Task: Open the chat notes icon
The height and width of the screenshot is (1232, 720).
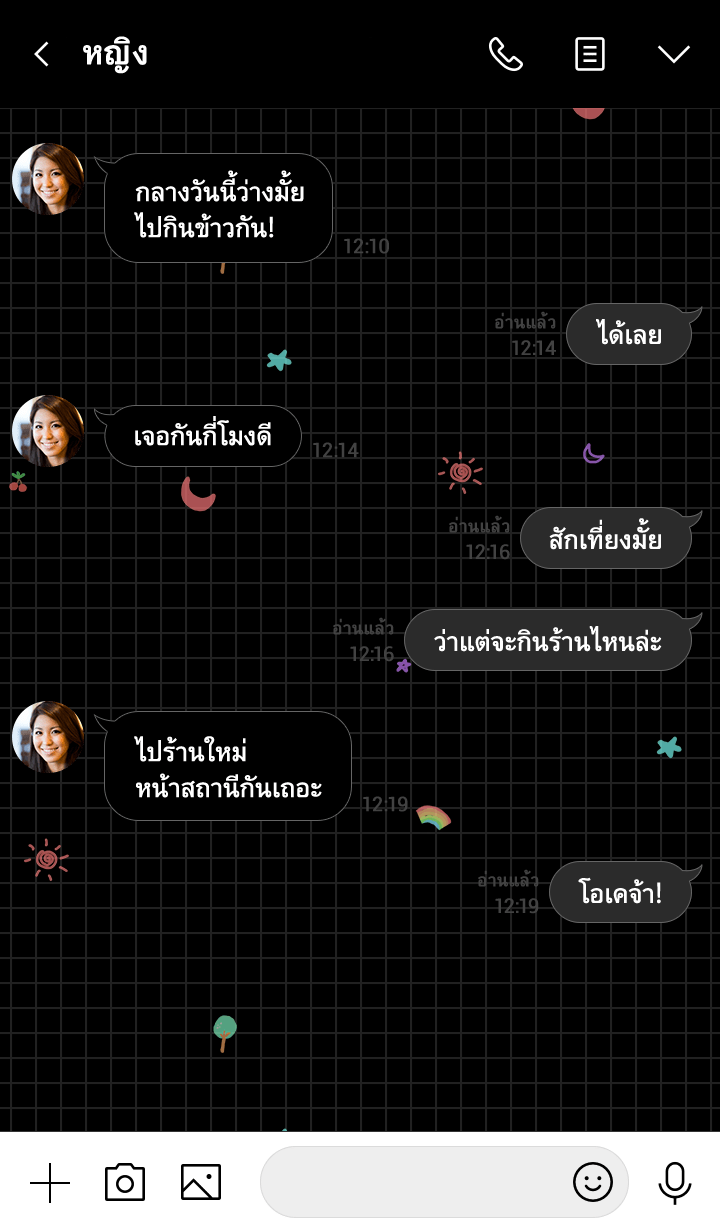Action: [x=590, y=54]
